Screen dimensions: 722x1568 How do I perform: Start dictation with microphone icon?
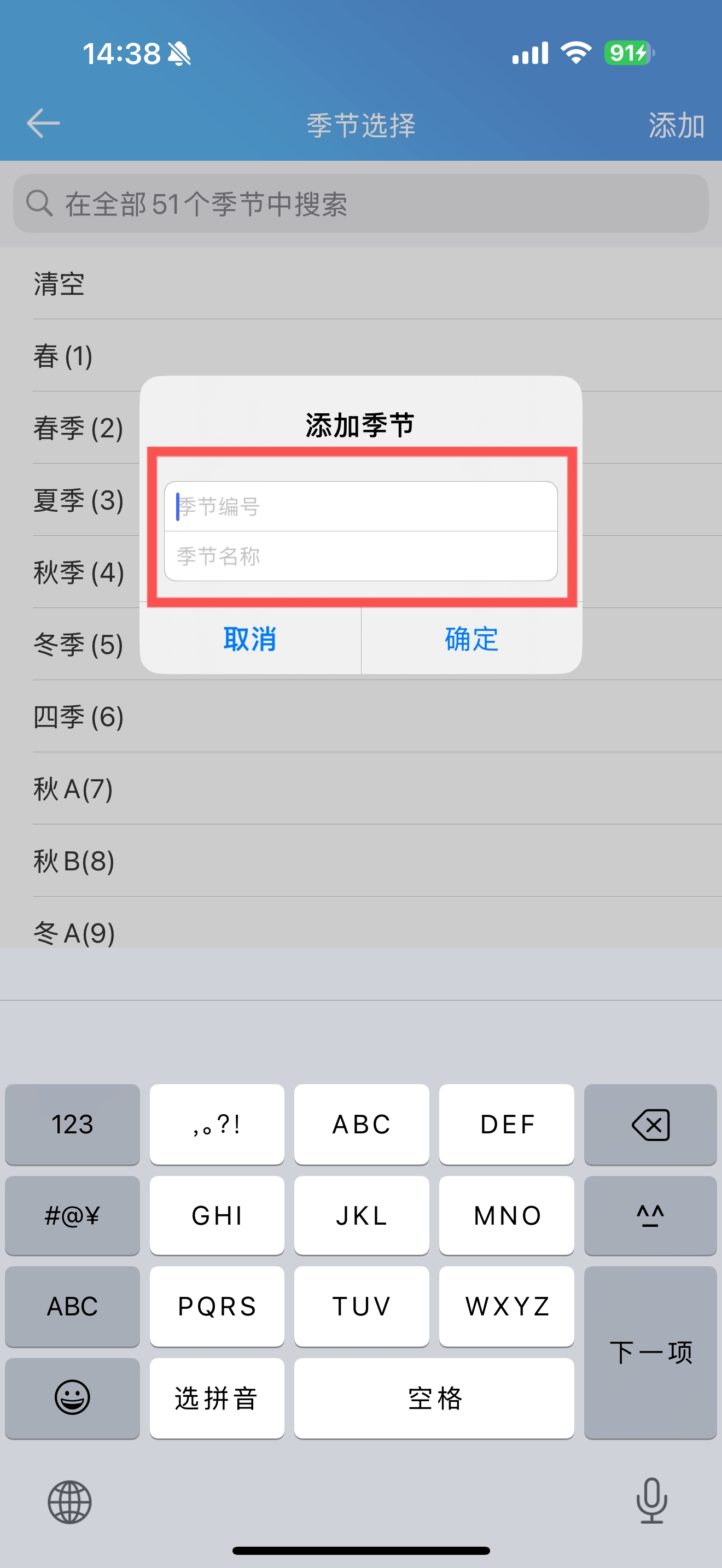pyautogui.click(x=651, y=1501)
